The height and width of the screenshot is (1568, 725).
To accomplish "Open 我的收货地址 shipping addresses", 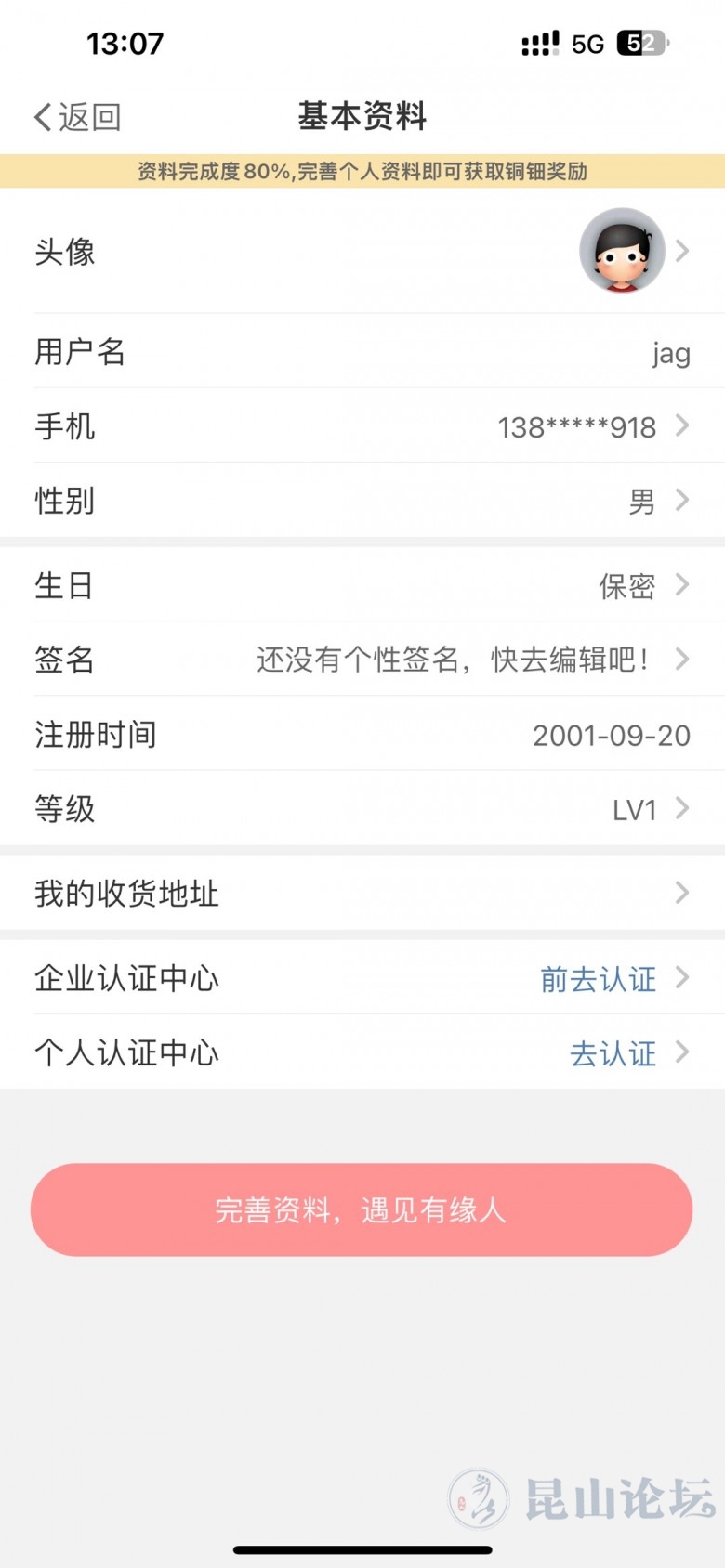I will (362, 894).
